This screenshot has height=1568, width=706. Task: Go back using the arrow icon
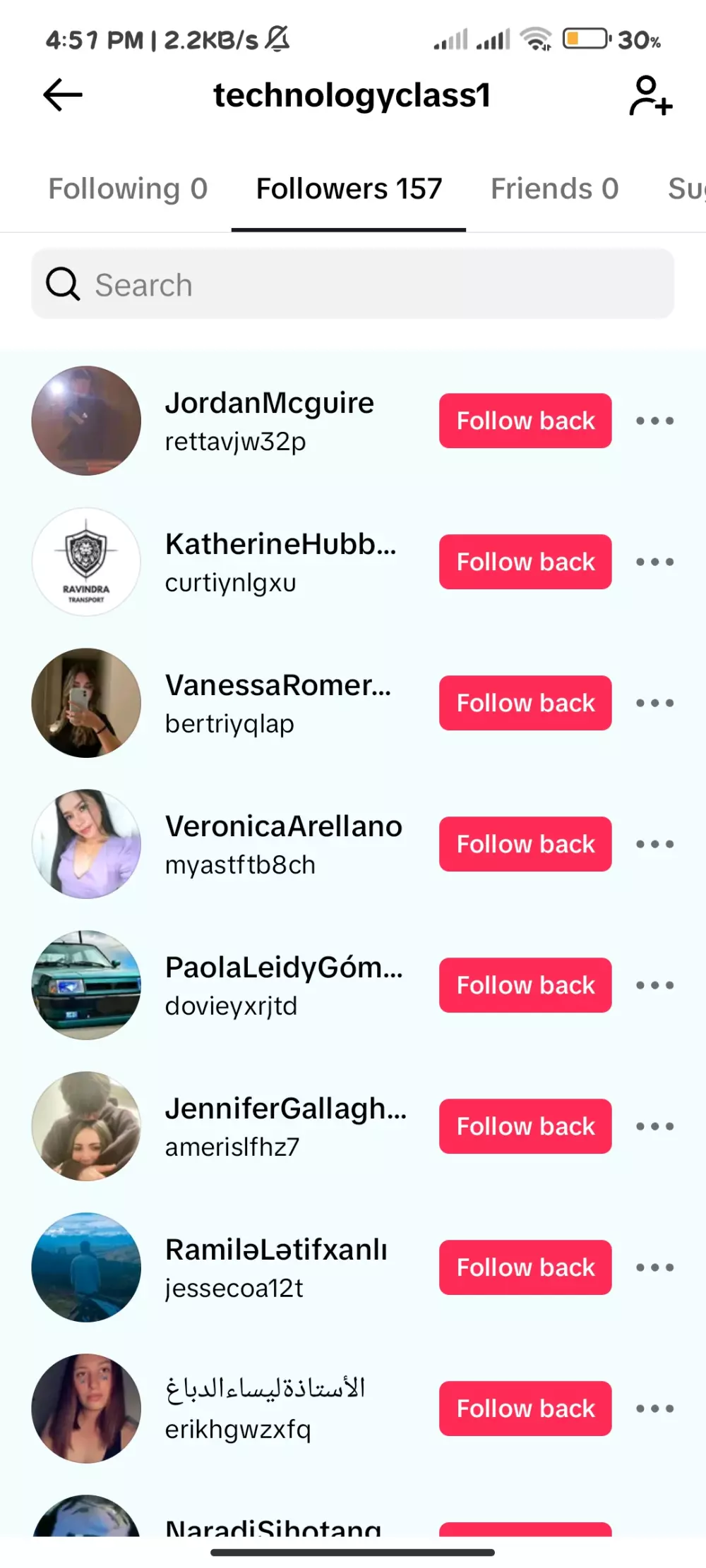(x=63, y=95)
